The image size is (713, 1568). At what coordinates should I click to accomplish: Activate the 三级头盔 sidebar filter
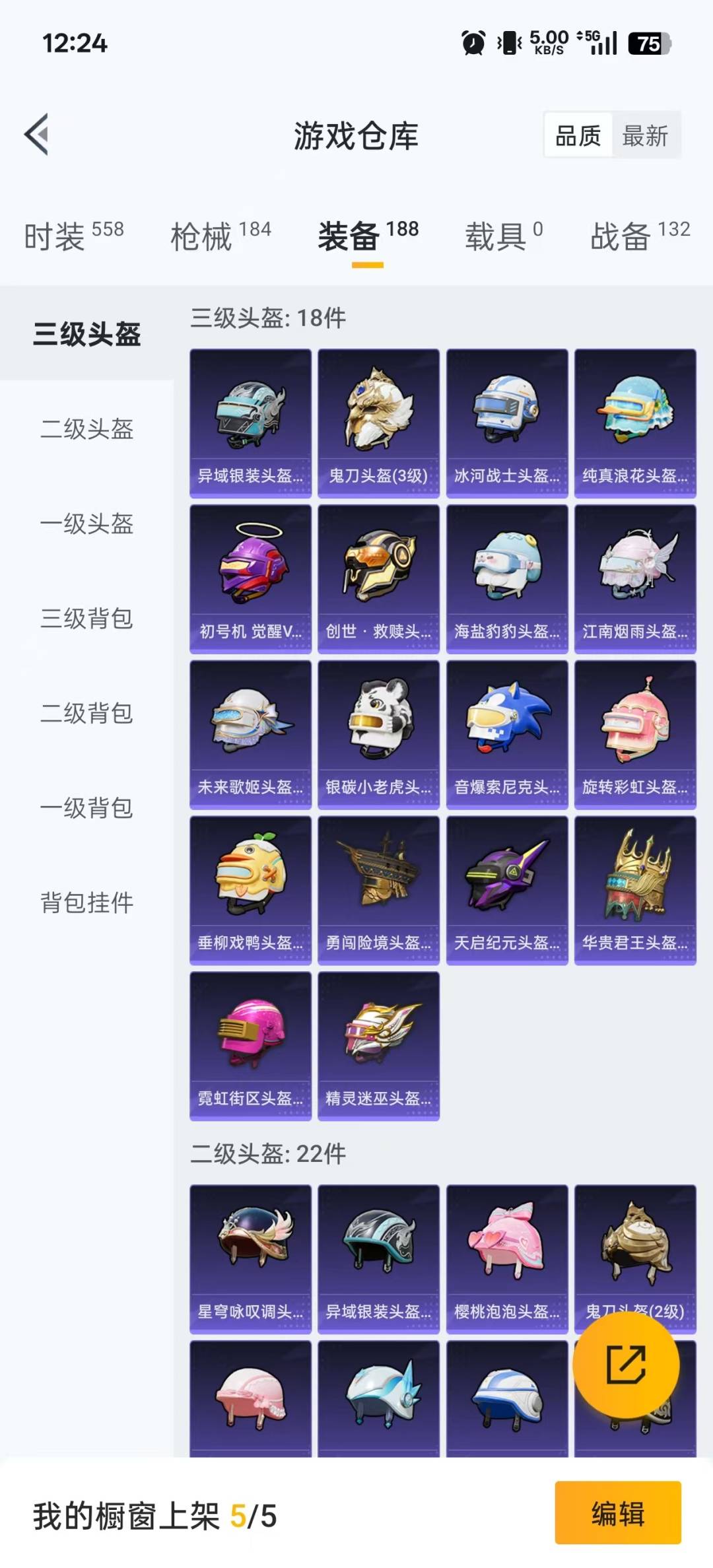(x=88, y=335)
